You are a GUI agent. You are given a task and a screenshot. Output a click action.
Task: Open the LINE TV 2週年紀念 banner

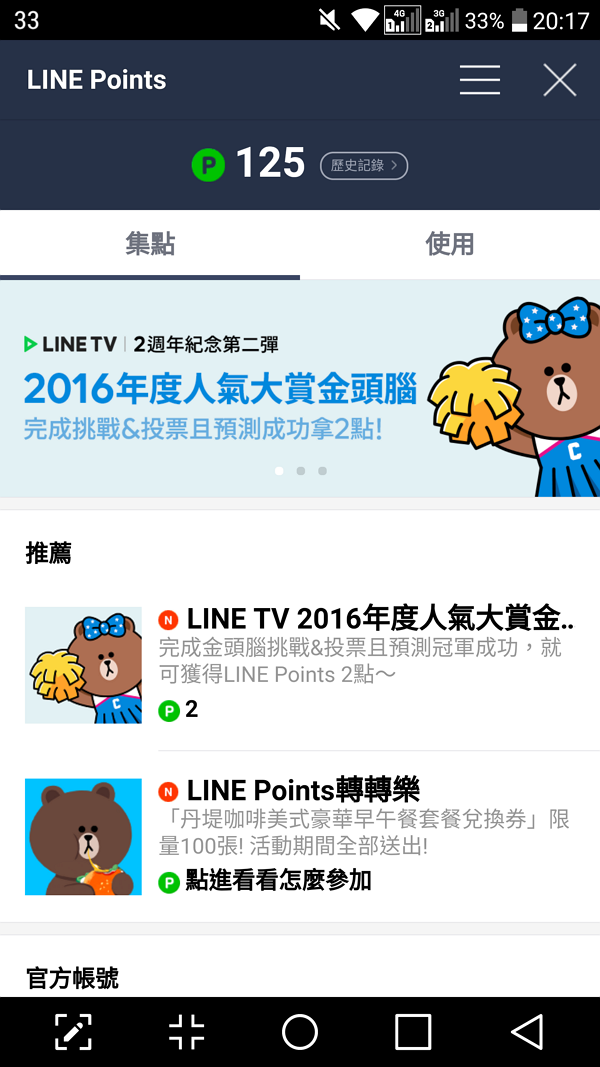coord(300,388)
